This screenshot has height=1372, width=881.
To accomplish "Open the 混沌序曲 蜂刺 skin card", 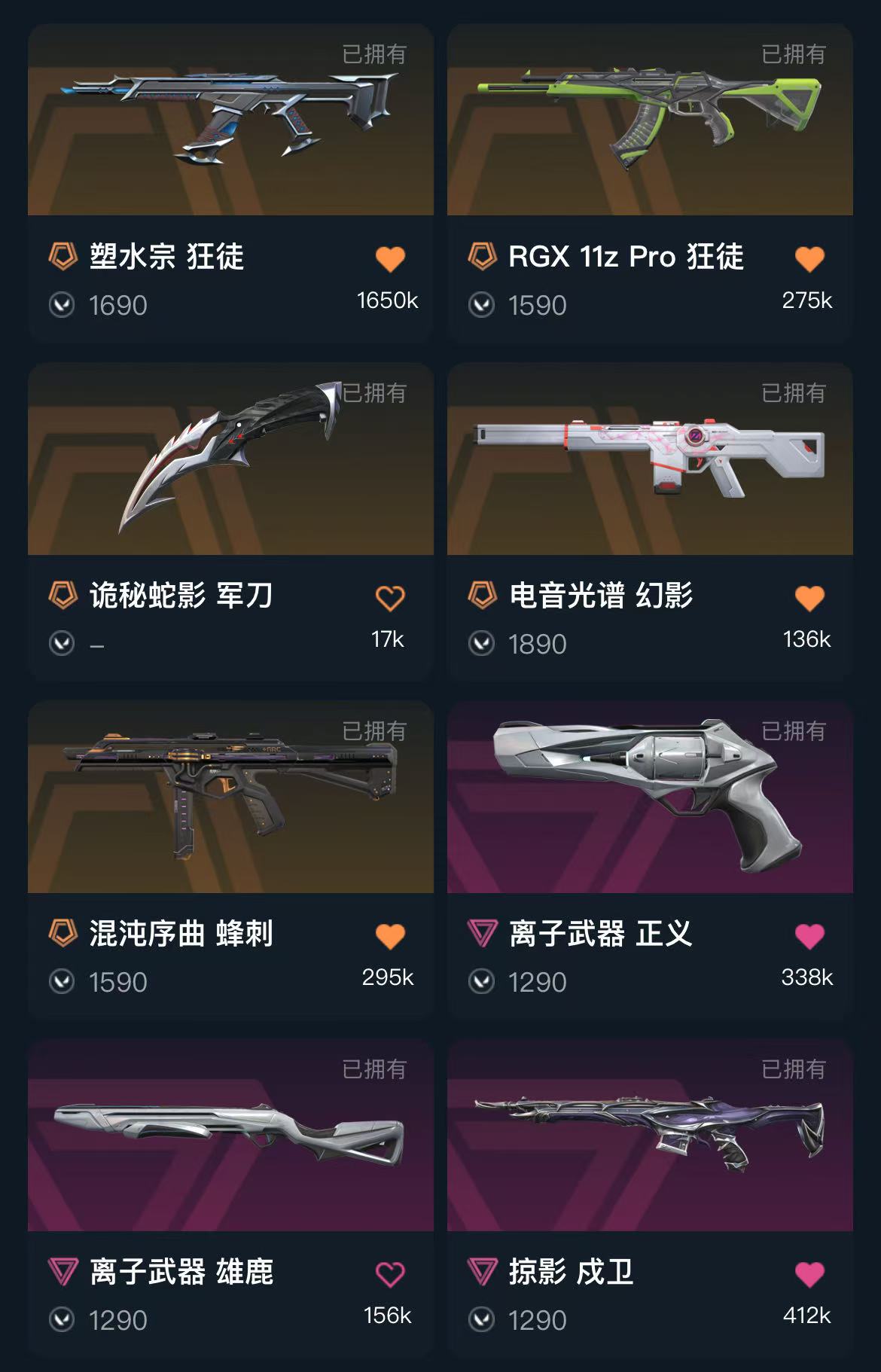I will (230, 798).
